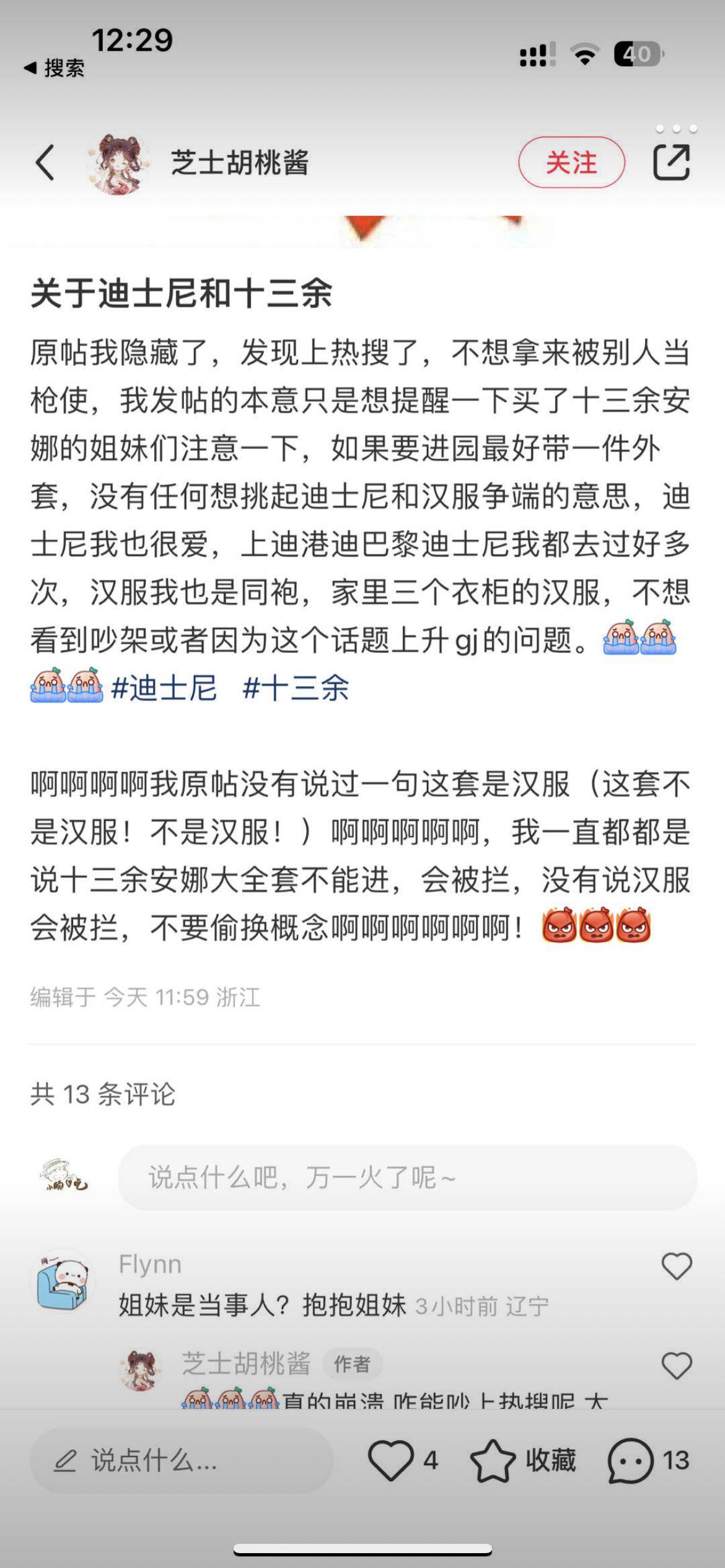The height and width of the screenshot is (1568, 725).
Task: Tap the 说点什么吧，万一火了呢 comment box
Action: click(x=407, y=1177)
